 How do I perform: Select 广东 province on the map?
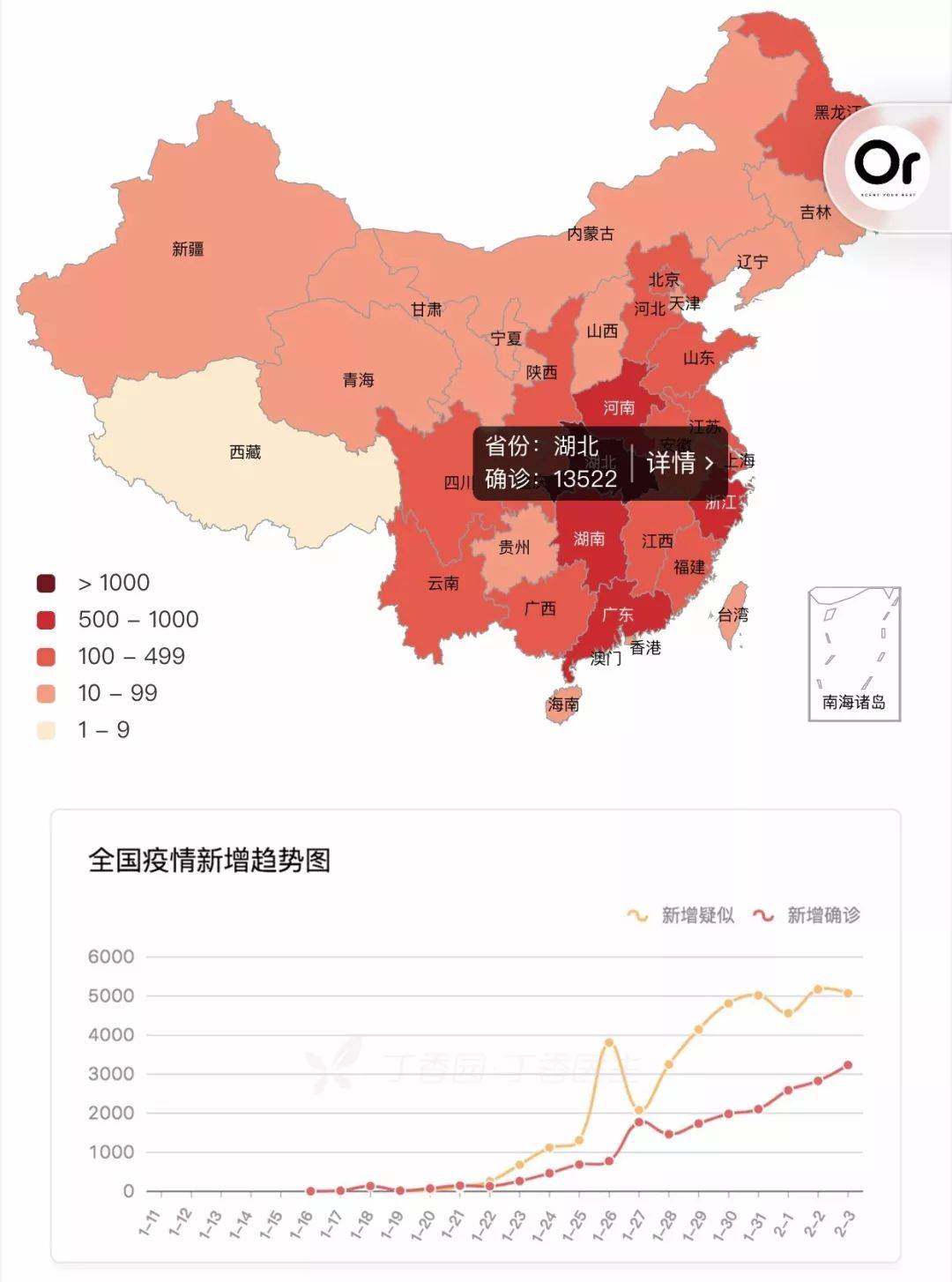[x=617, y=615]
